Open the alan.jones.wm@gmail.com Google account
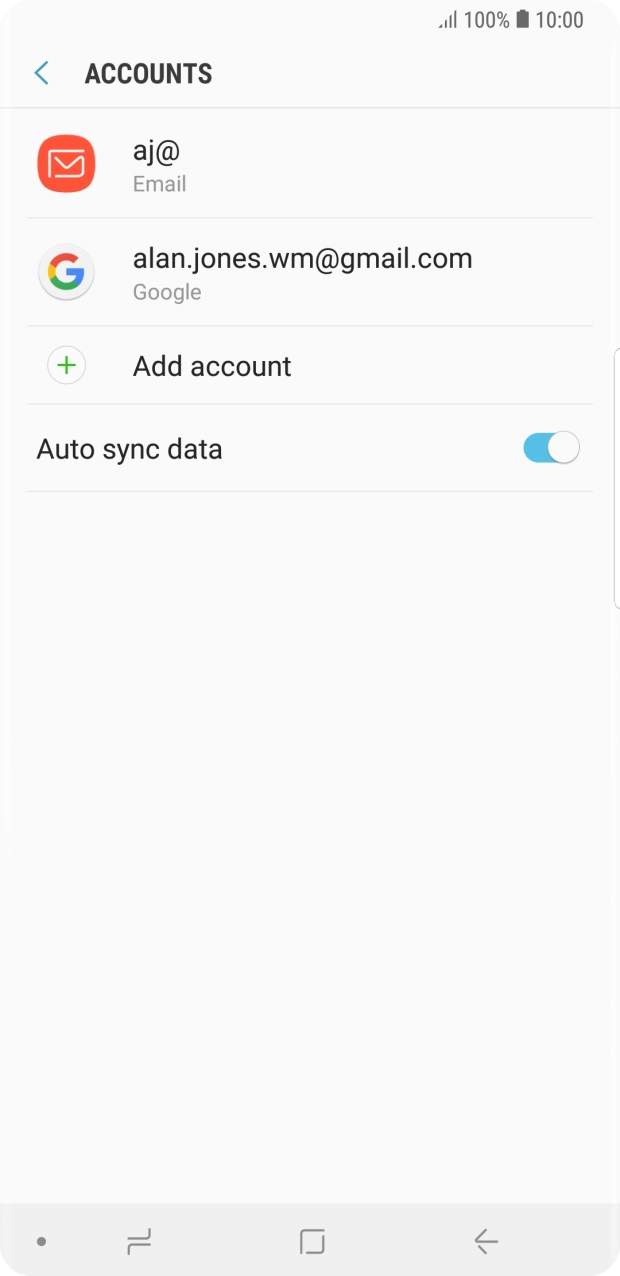The height and width of the screenshot is (1276, 620). (310, 273)
